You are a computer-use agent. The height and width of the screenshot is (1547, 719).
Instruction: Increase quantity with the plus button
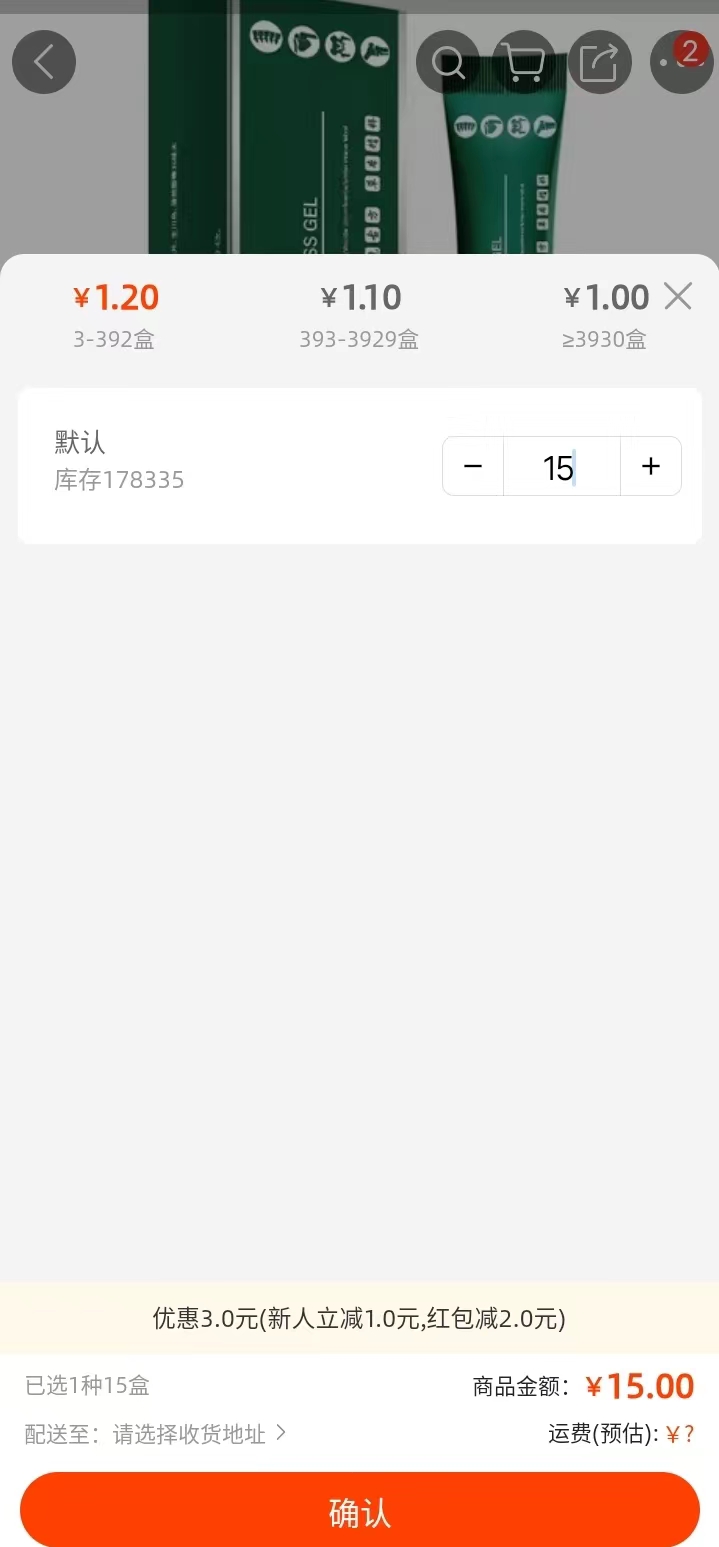[651, 466]
